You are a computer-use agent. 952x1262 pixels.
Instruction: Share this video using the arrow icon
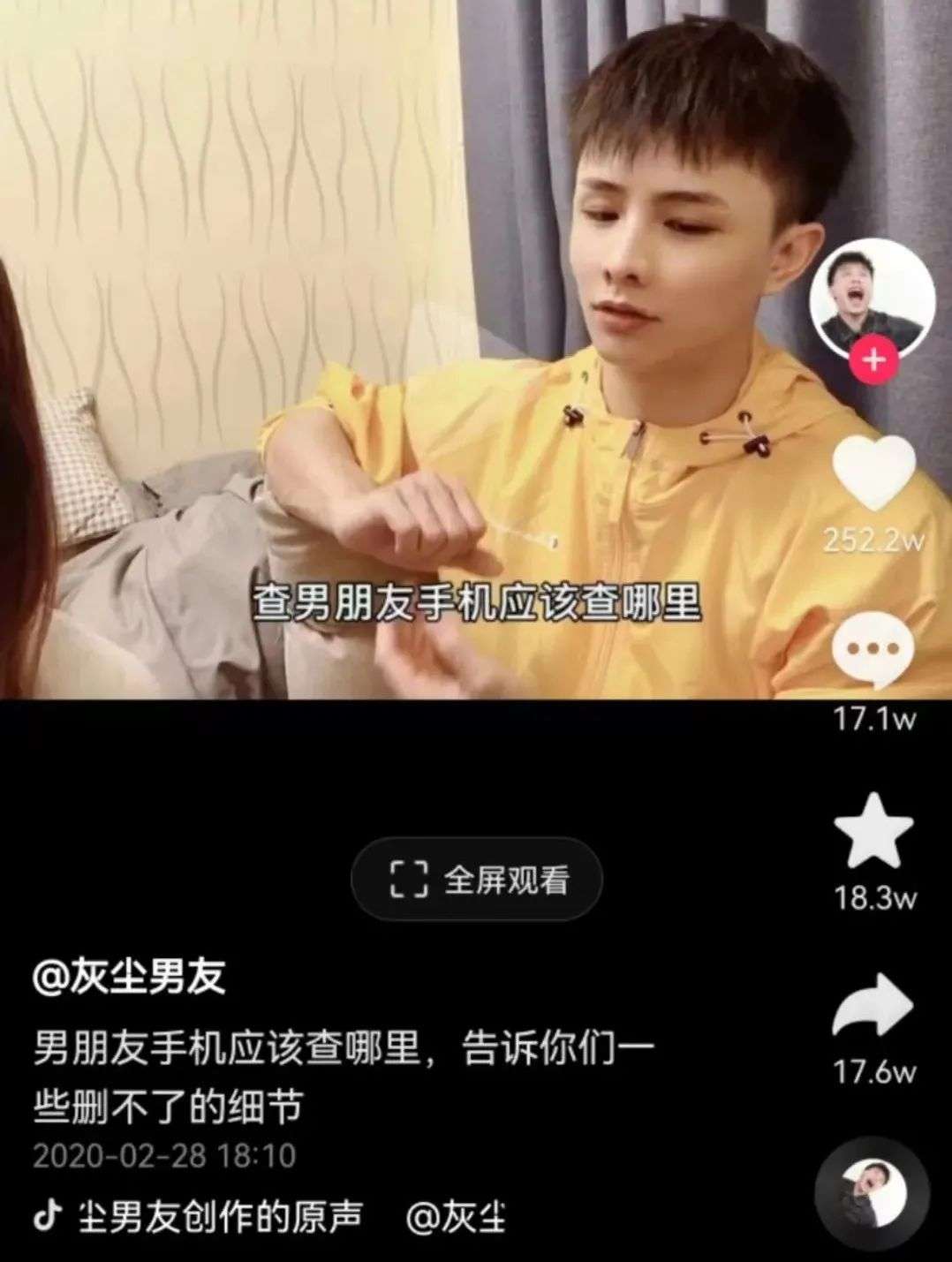click(873, 1005)
